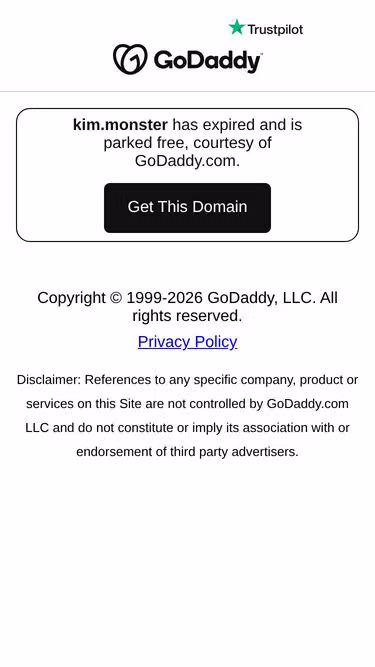The width and height of the screenshot is (375, 667).
Task: Open the Privacy Policy link
Action: point(188,342)
